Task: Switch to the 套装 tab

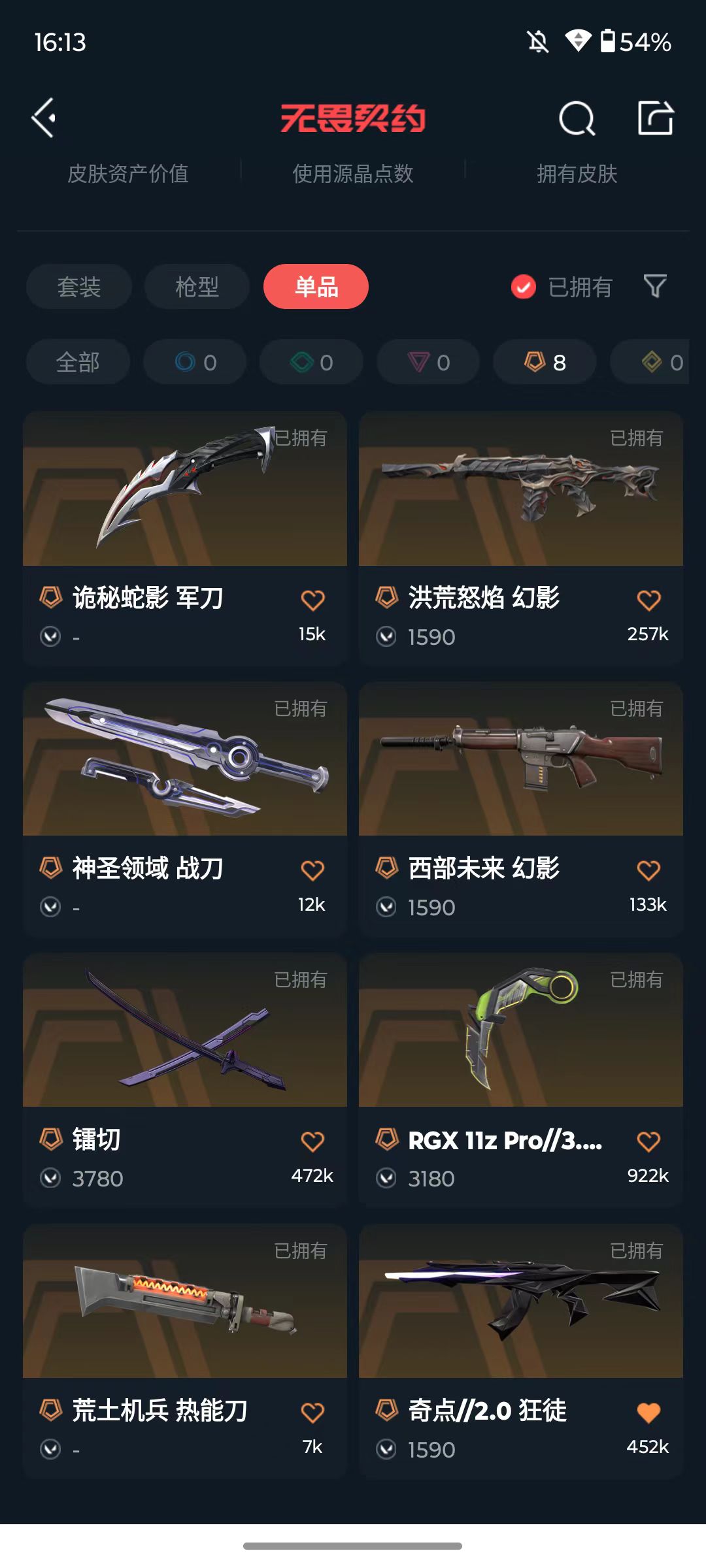Action: click(x=79, y=287)
